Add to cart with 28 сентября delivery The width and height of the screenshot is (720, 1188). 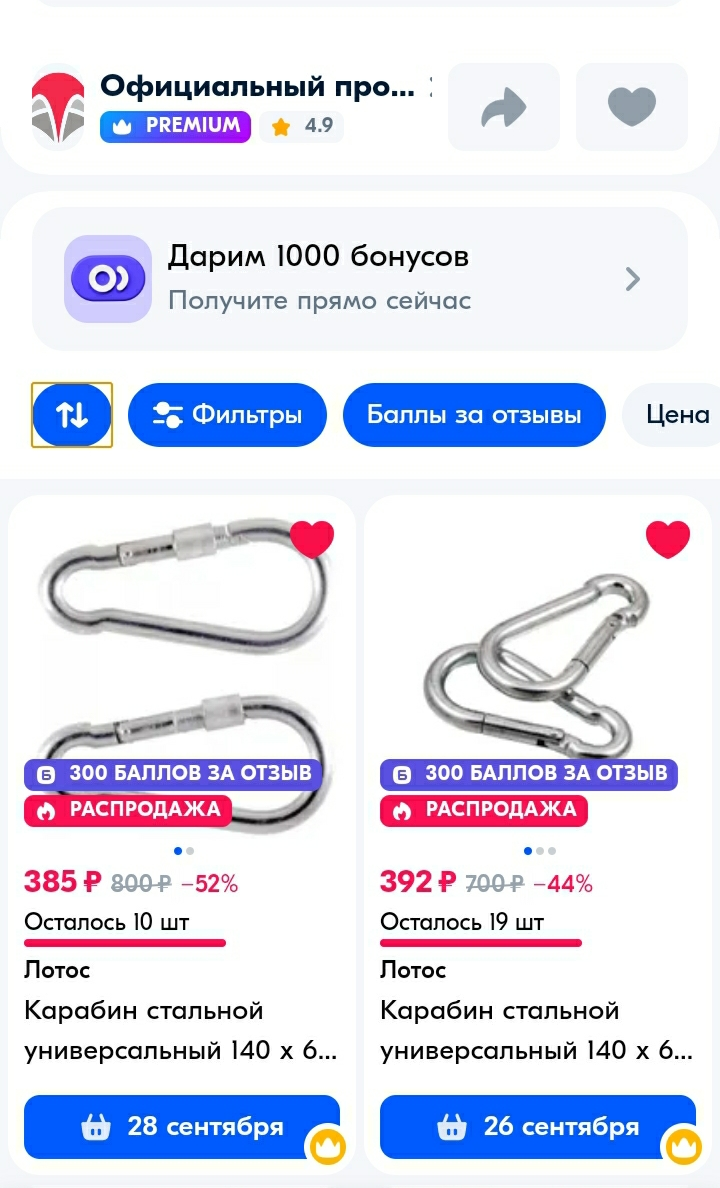coord(182,1127)
